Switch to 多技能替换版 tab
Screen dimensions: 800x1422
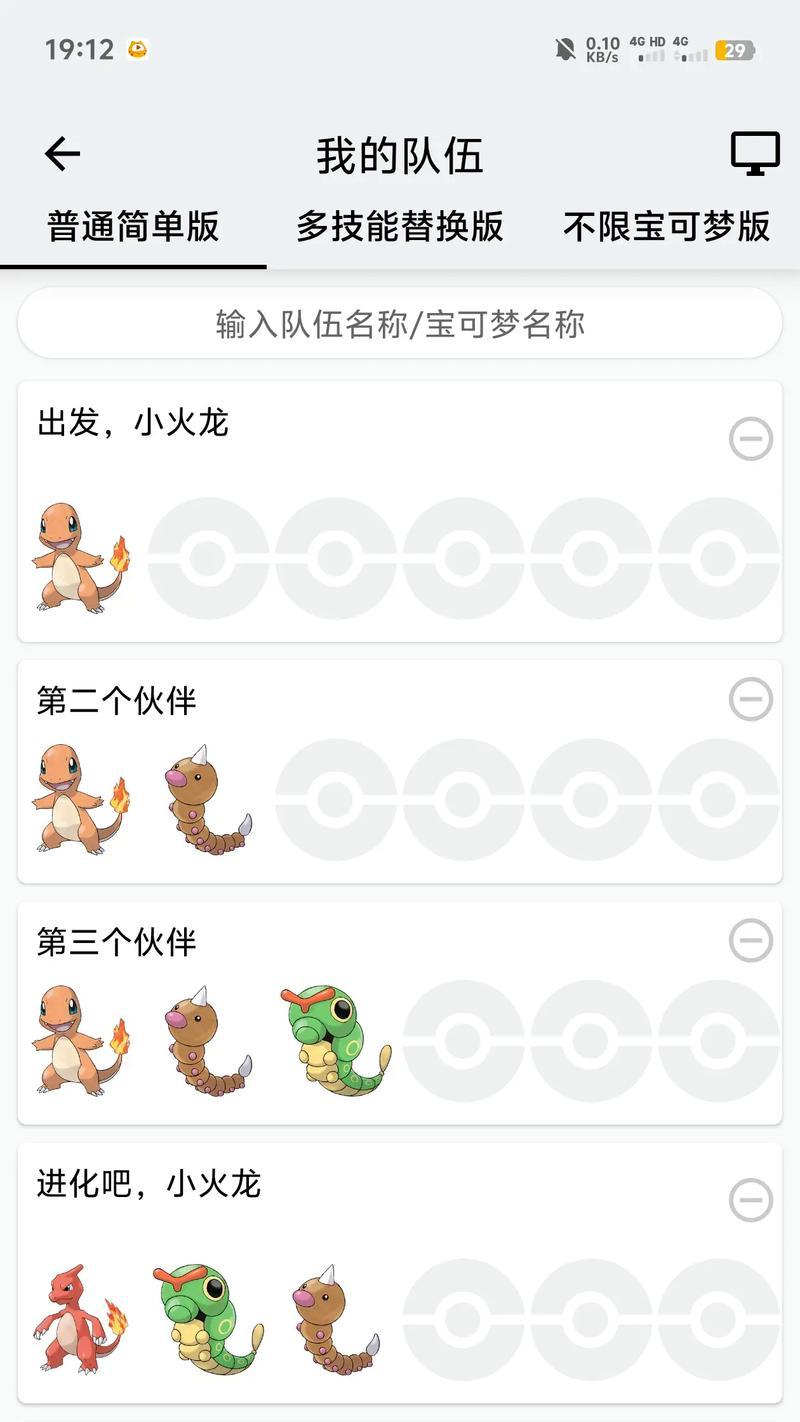pos(399,227)
